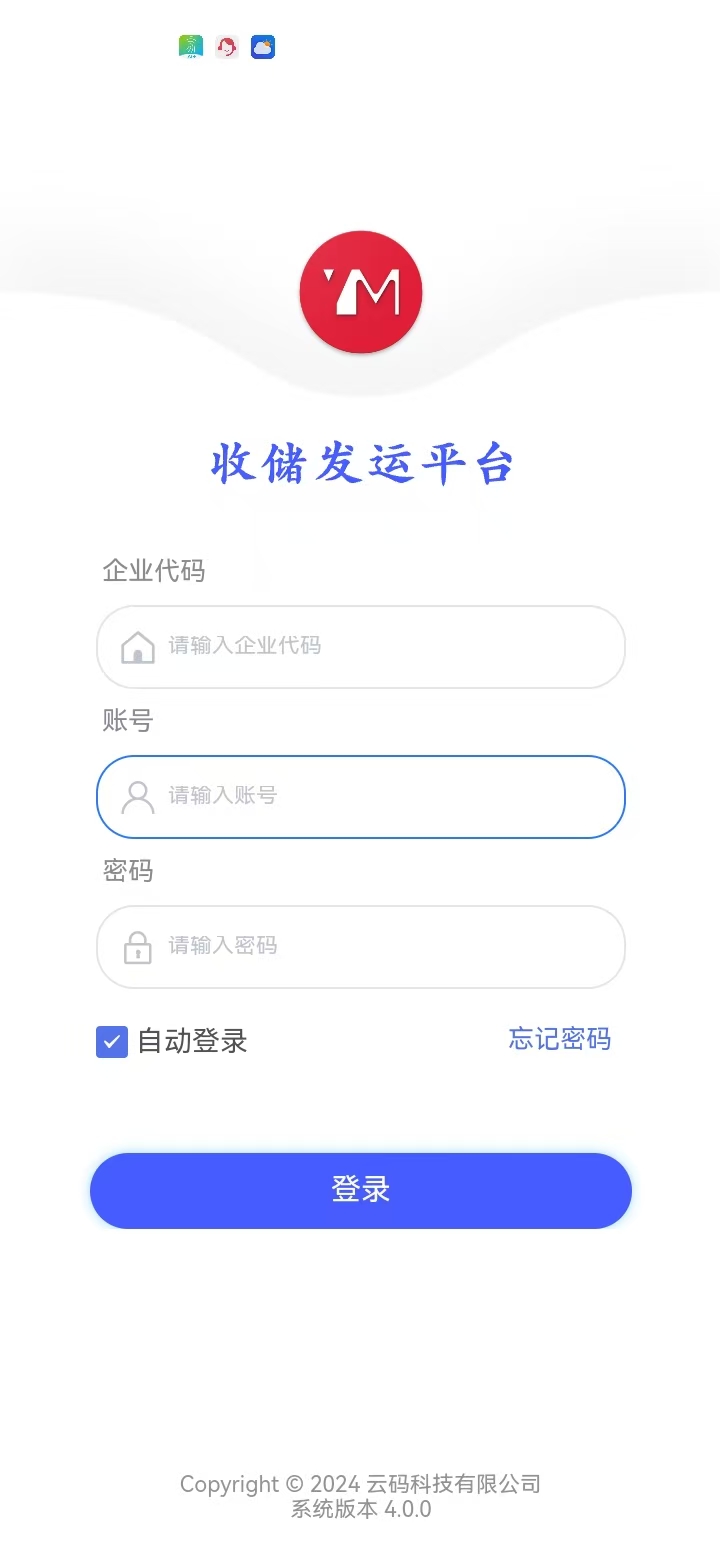Viewport: 720px width, 1560px height.
Task: Tap the 登录 button
Action: (360, 1190)
